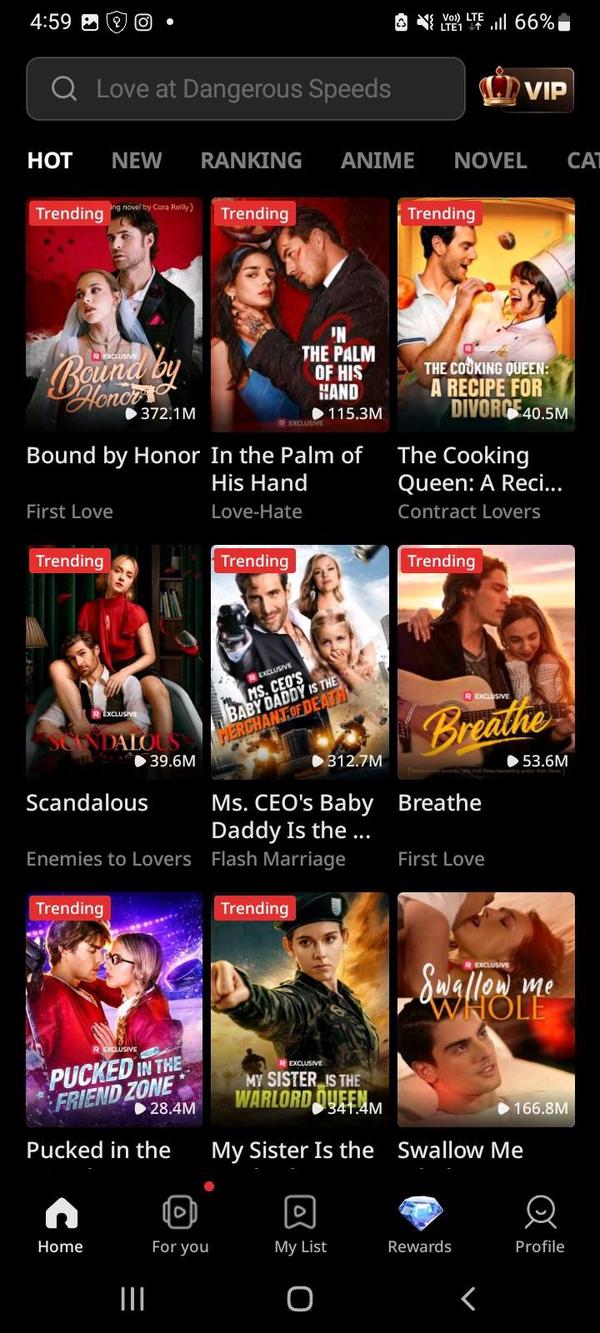Switch to the For you tab
This screenshot has width=600, height=1333.
pos(180,1224)
